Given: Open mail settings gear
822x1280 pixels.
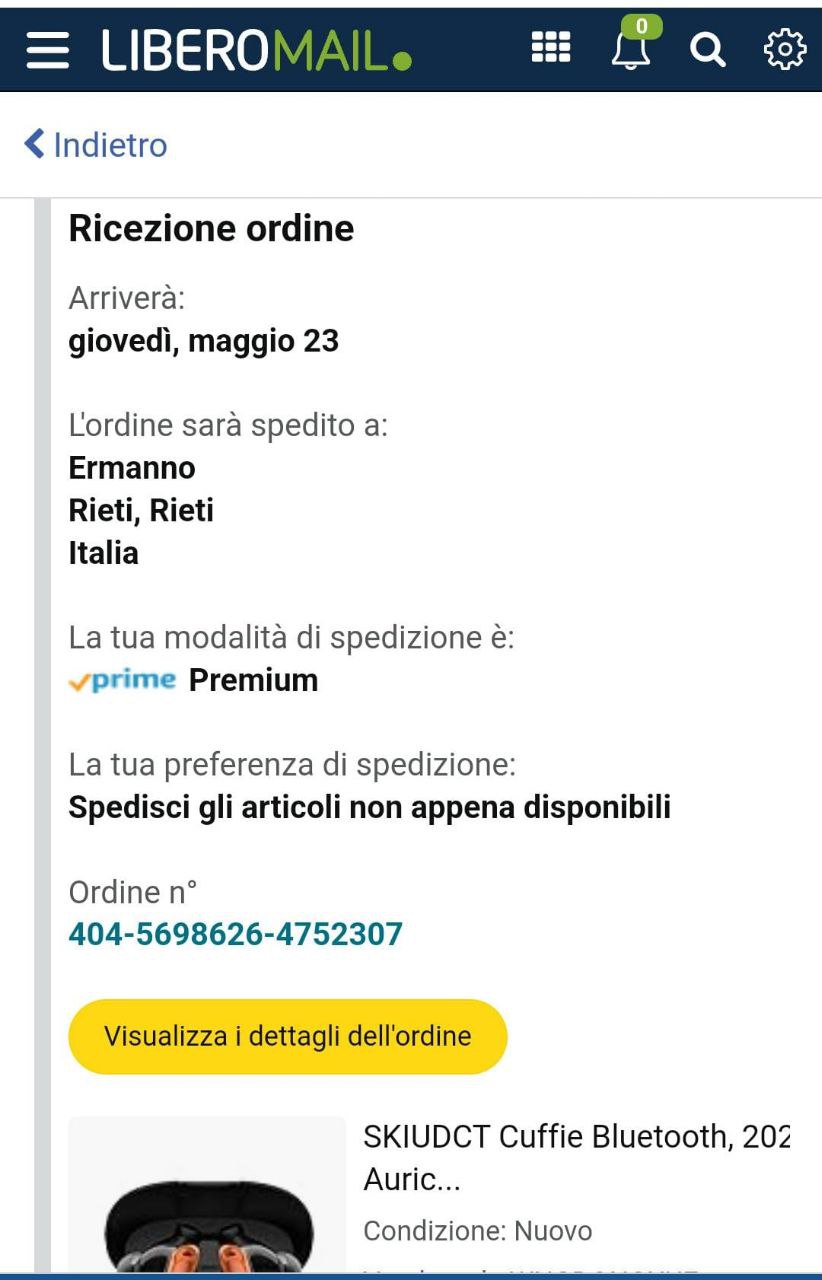Looking at the screenshot, I should click(785, 49).
